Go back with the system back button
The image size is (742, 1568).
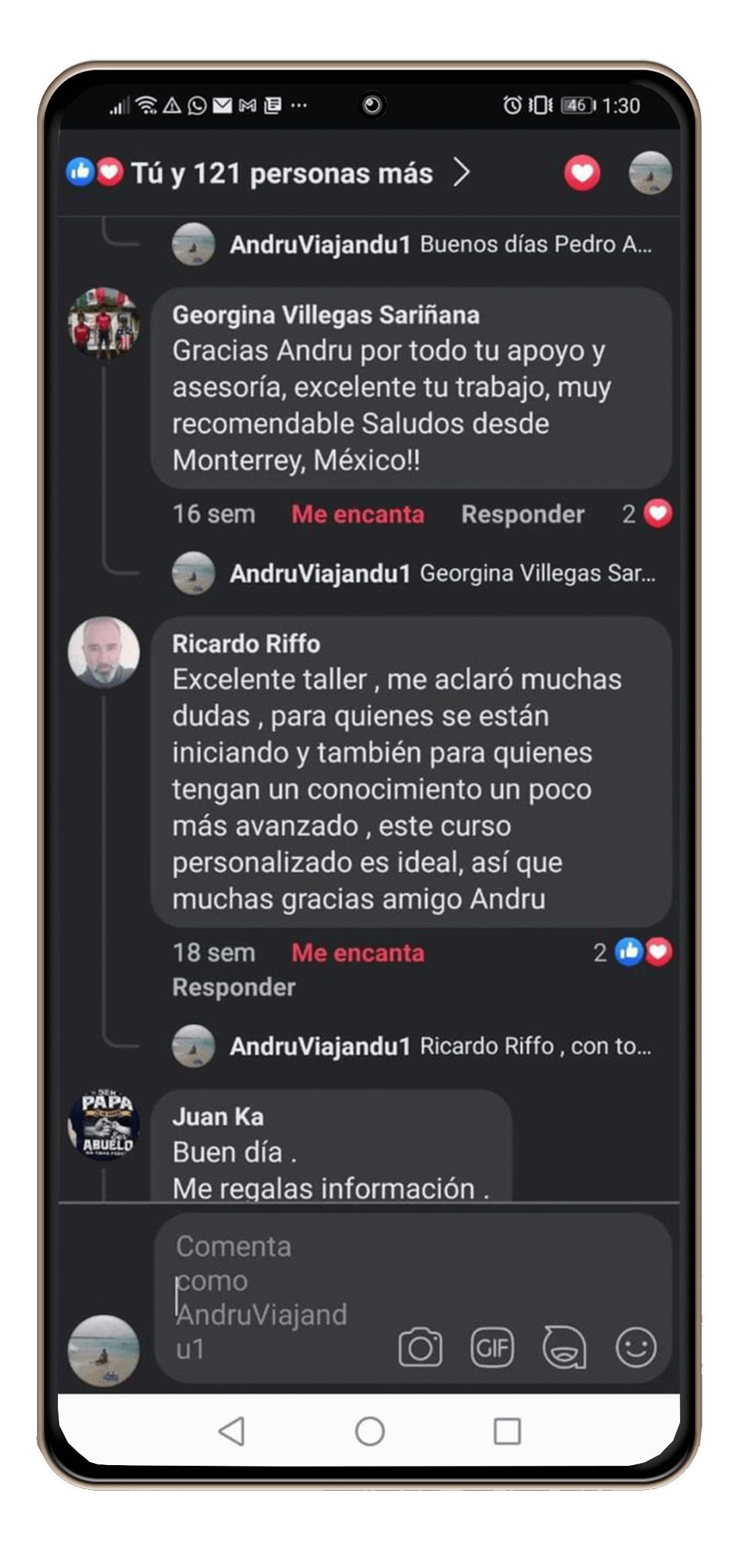point(232,1431)
